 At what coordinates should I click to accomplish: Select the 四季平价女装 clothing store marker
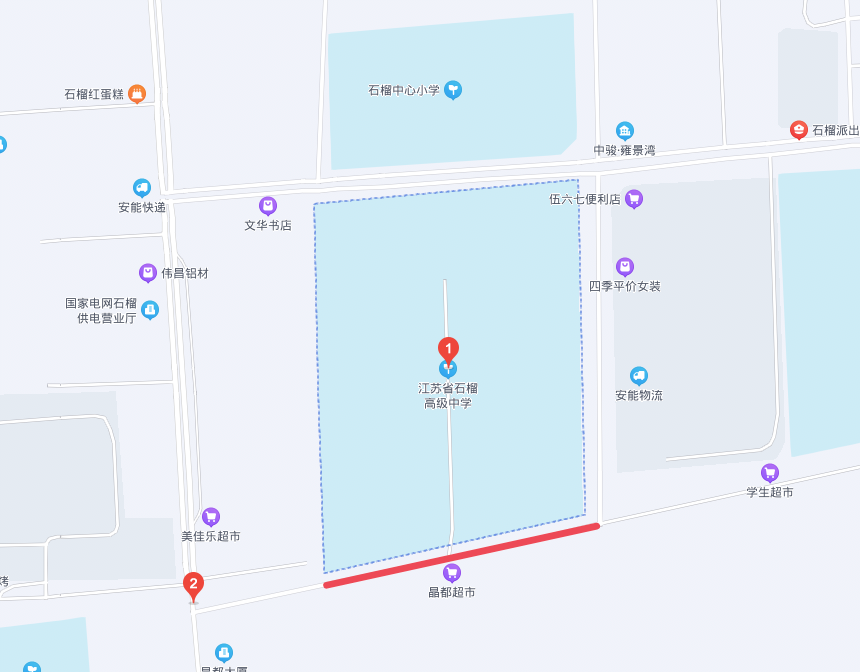point(625,267)
